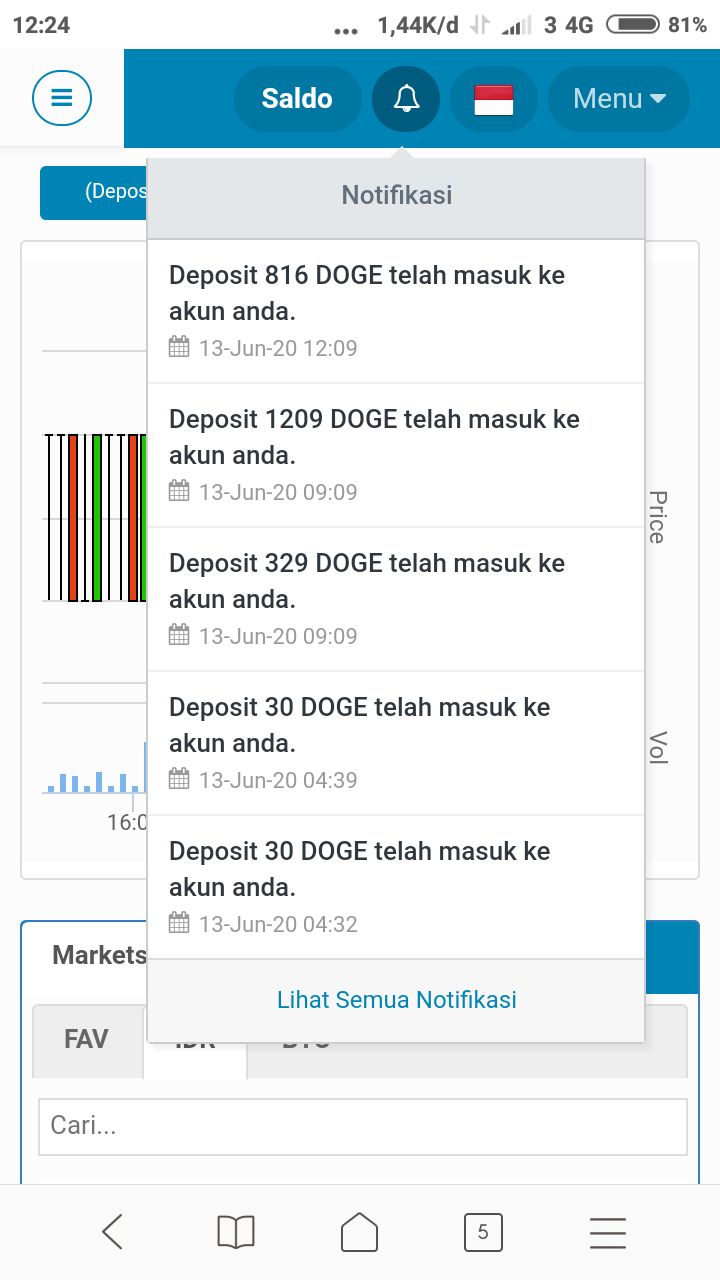Open the Deposit 1209 DOGE notification

[x=395, y=454]
